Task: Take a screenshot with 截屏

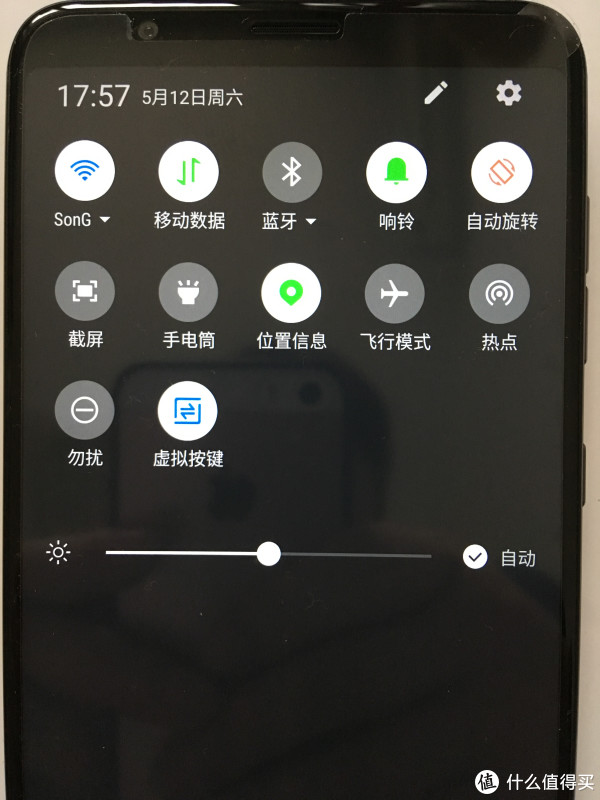Action: (85, 291)
